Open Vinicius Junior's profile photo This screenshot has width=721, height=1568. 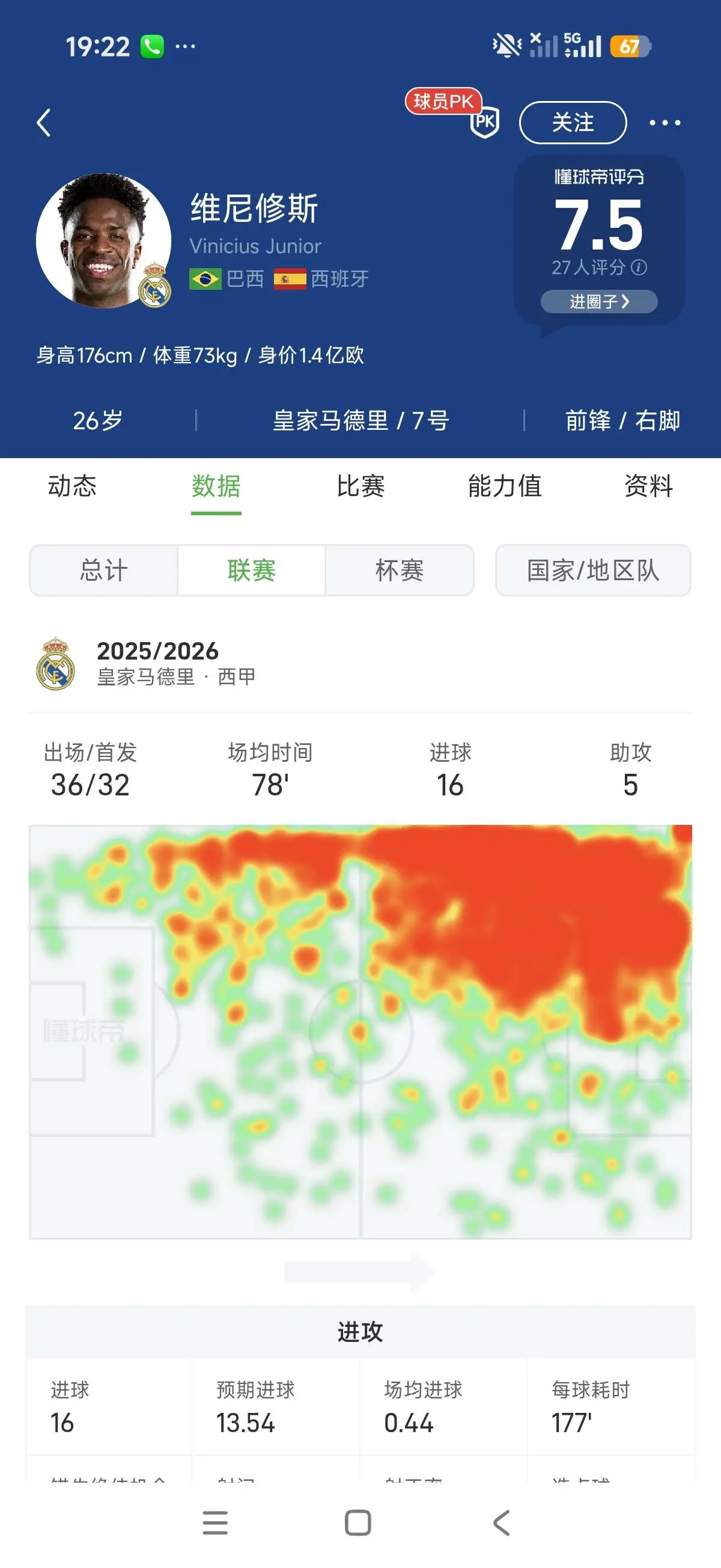[103, 241]
